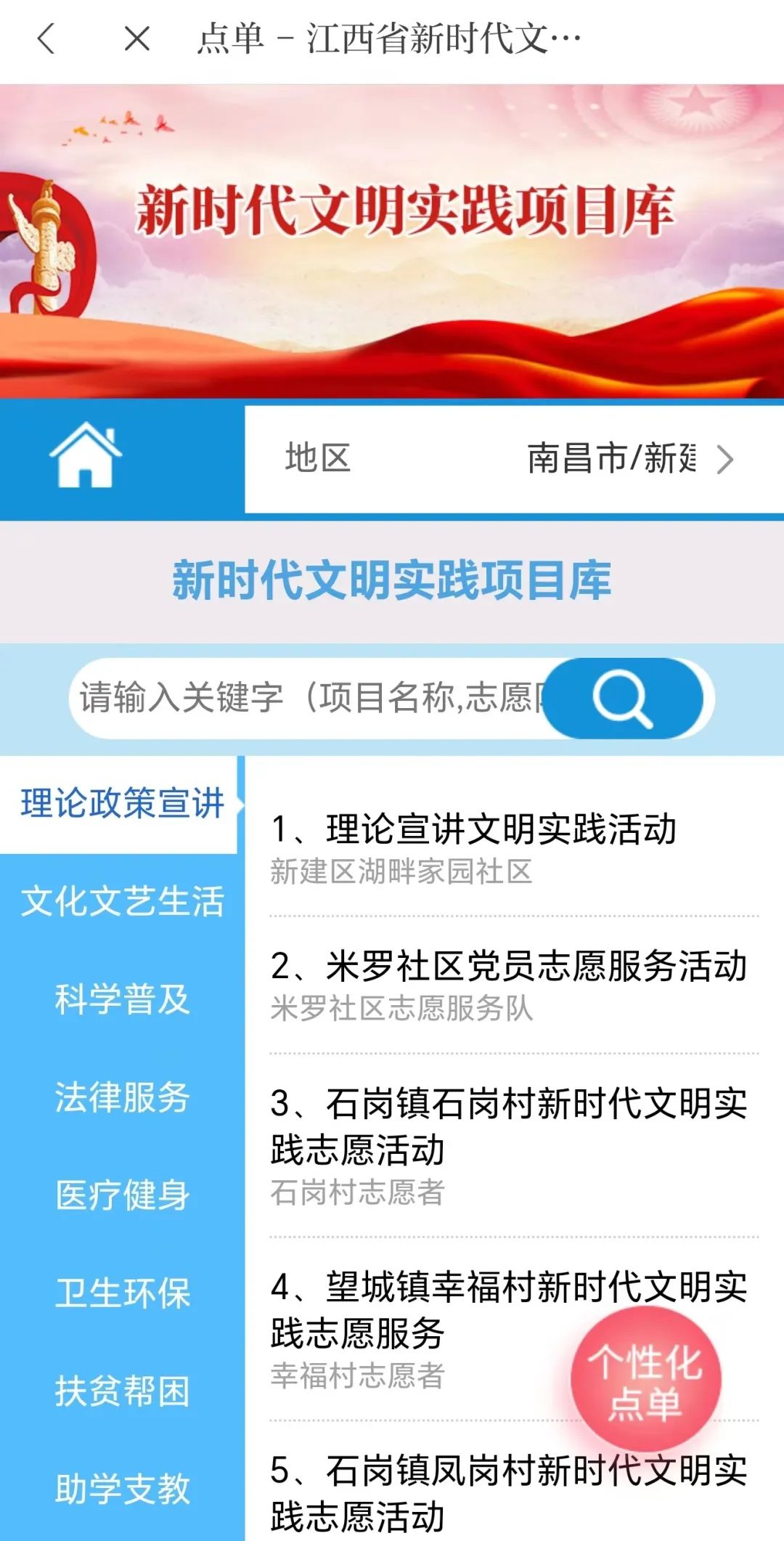Open project 理论宣讲文明实践活动

[473, 830]
